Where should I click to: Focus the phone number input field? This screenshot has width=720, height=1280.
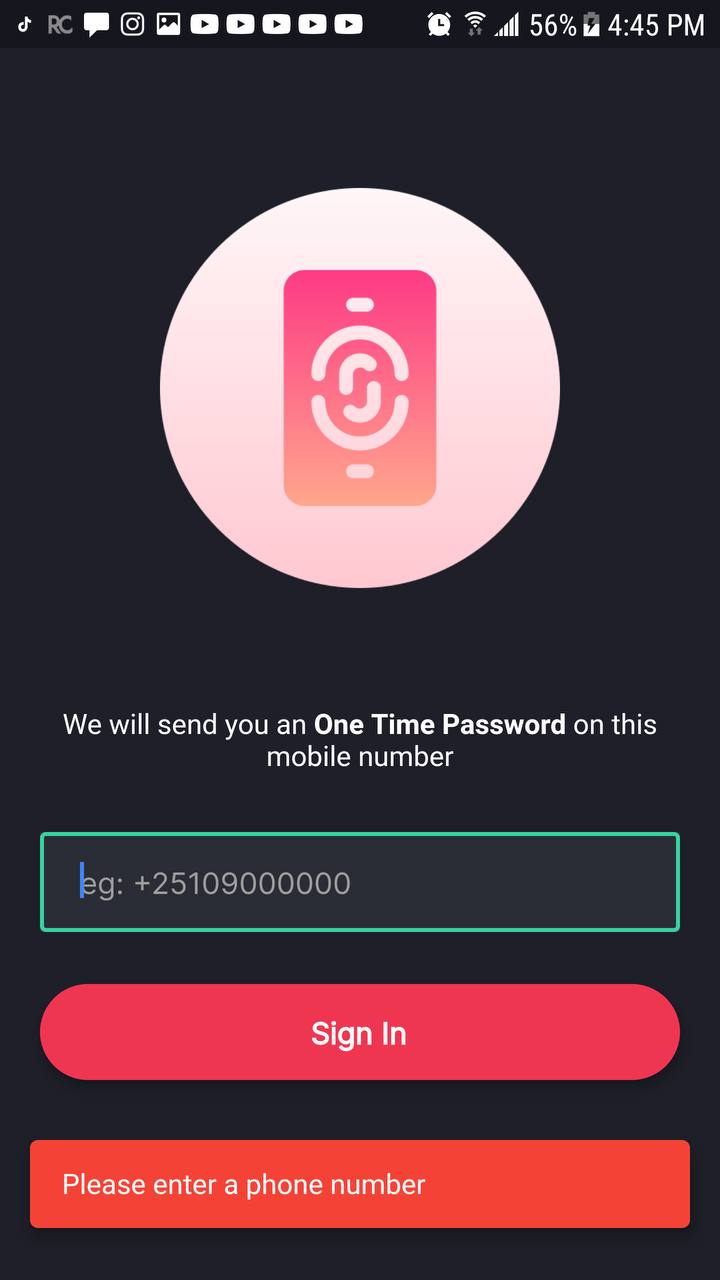(360, 882)
